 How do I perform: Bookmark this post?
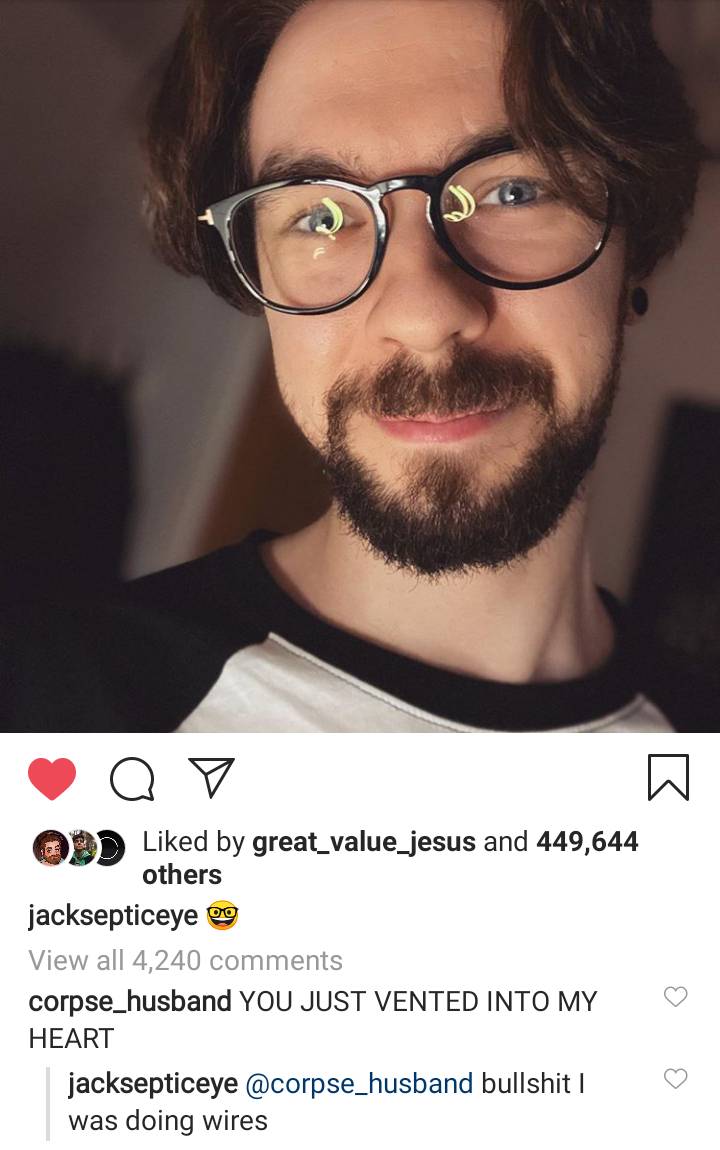668,778
